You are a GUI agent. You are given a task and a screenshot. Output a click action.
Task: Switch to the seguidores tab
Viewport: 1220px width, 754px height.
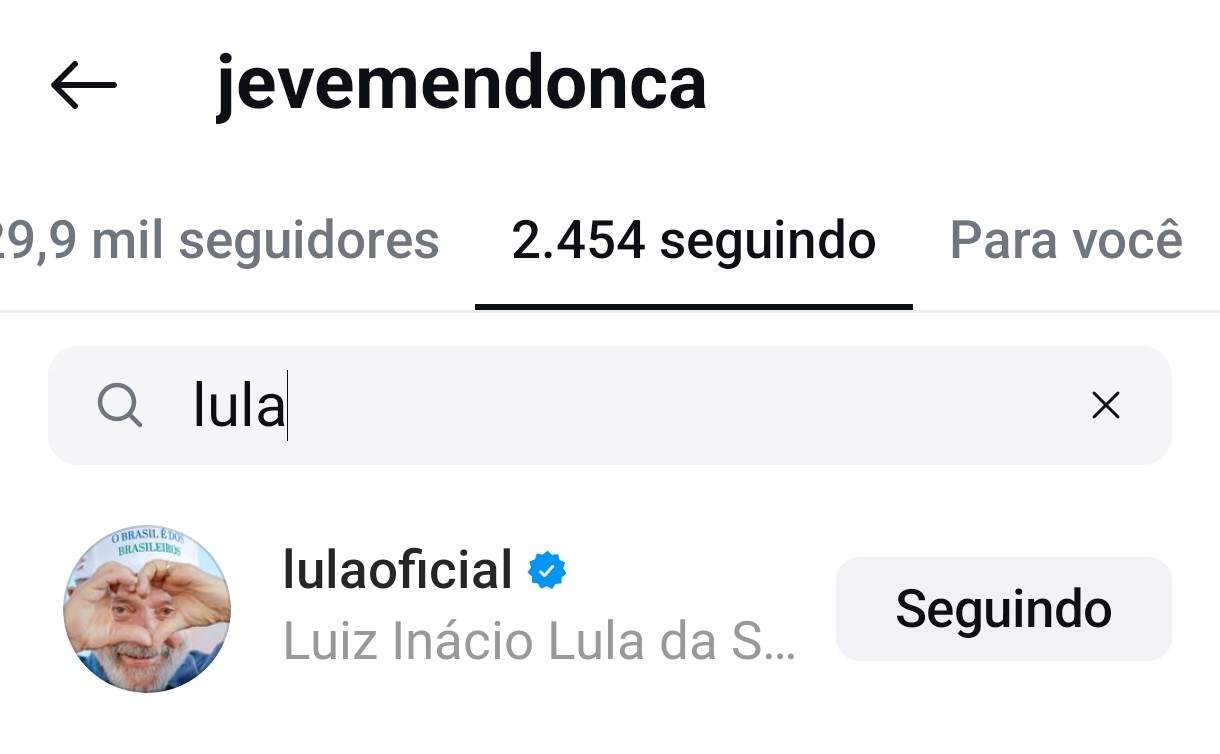tap(220, 241)
